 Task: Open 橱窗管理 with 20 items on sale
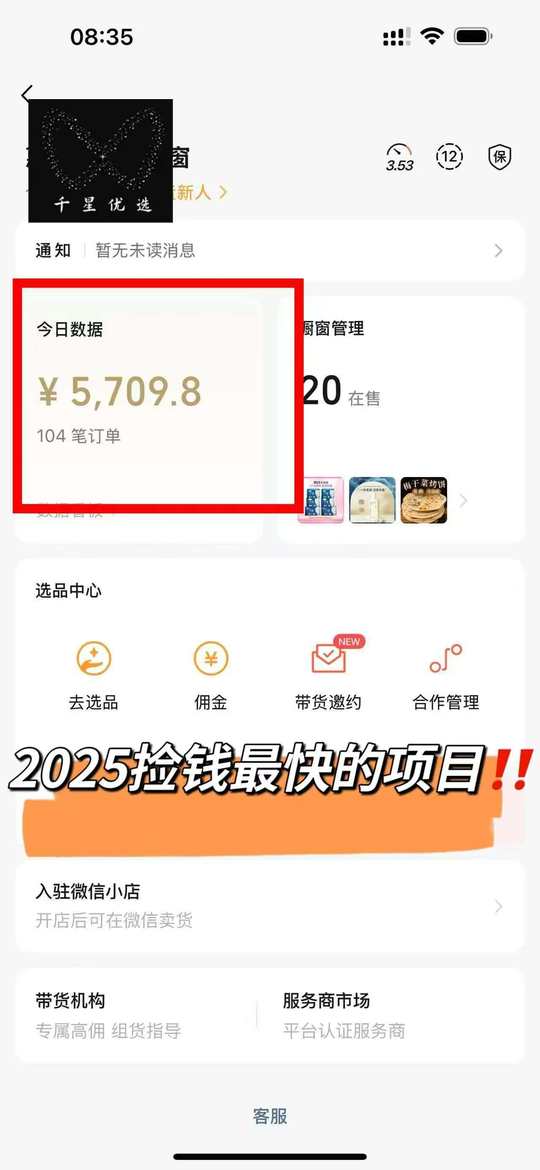(x=401, y=419)
